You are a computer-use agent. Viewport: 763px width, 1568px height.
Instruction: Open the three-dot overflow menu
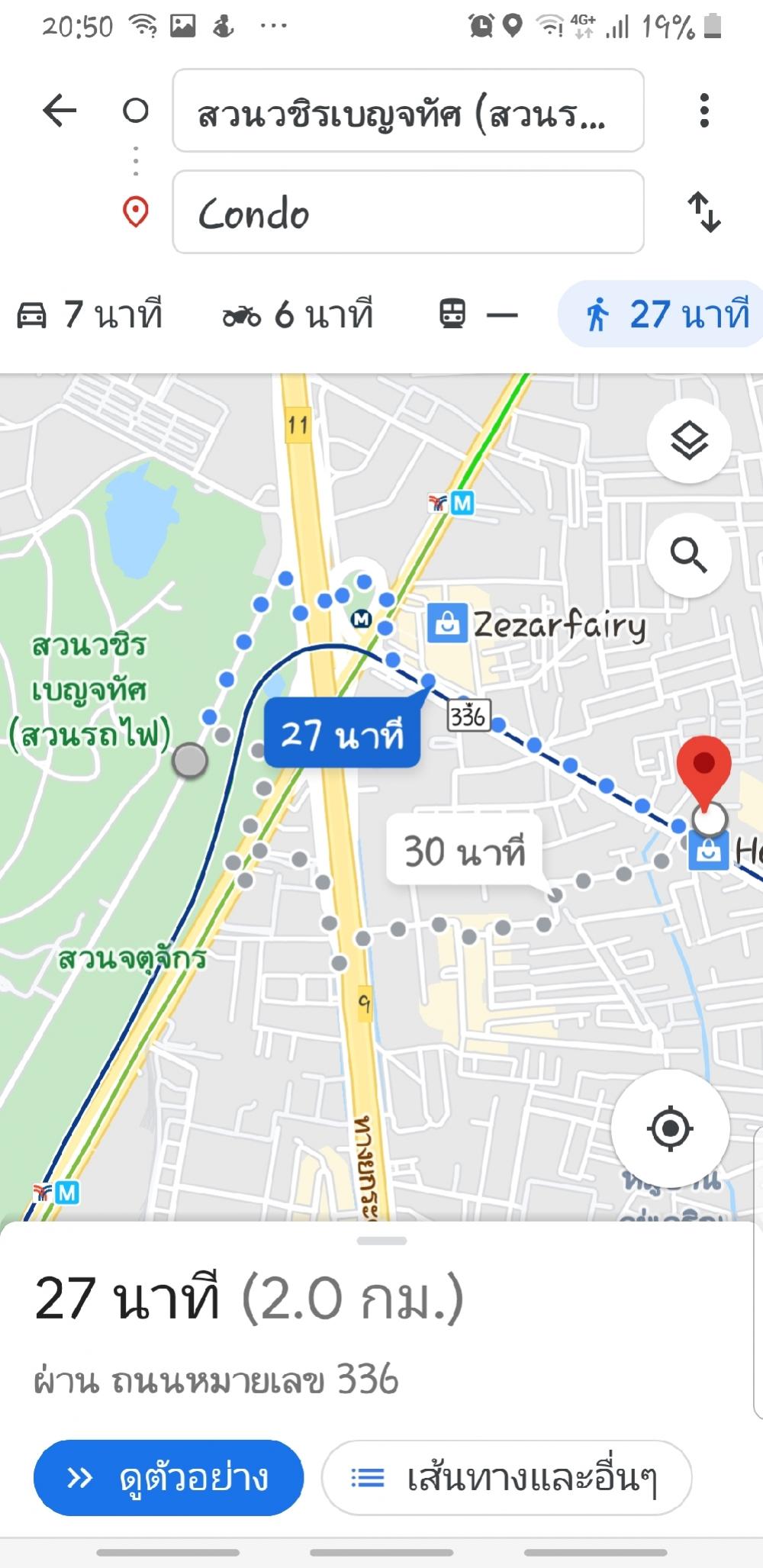pos(704,111)
